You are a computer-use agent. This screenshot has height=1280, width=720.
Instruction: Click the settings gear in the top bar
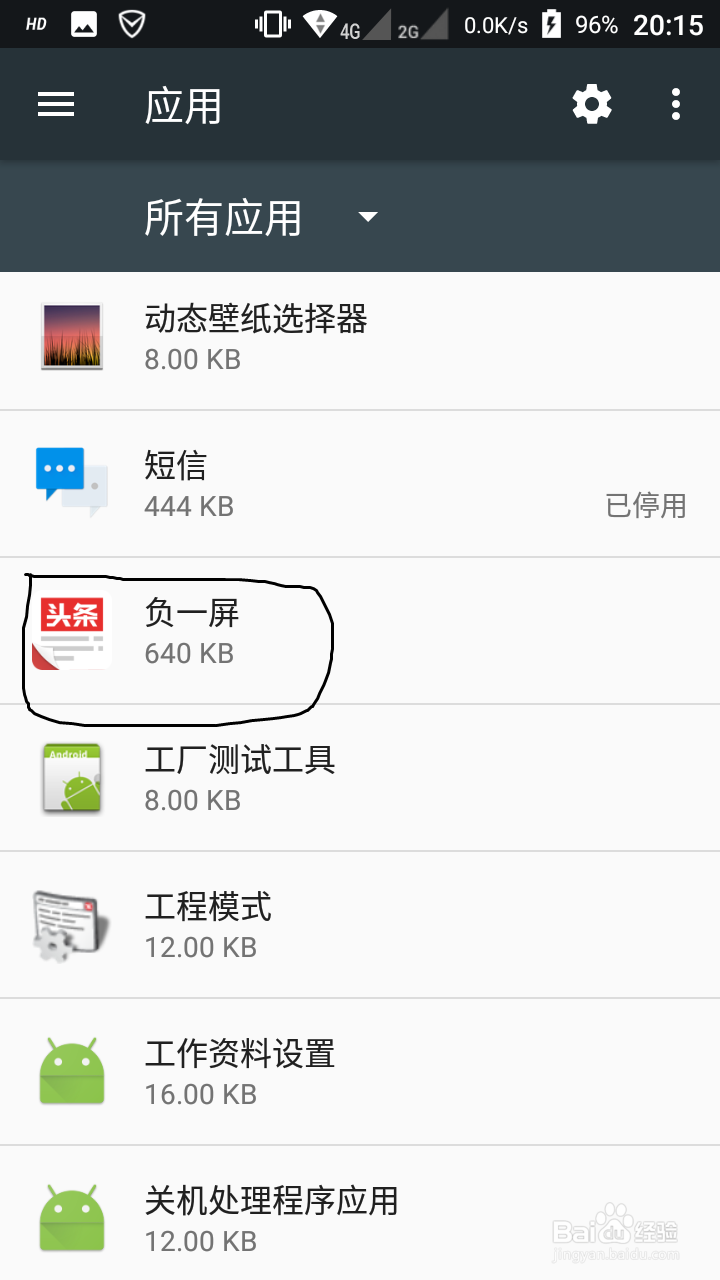pyautogui.click(x=591, y=103)
